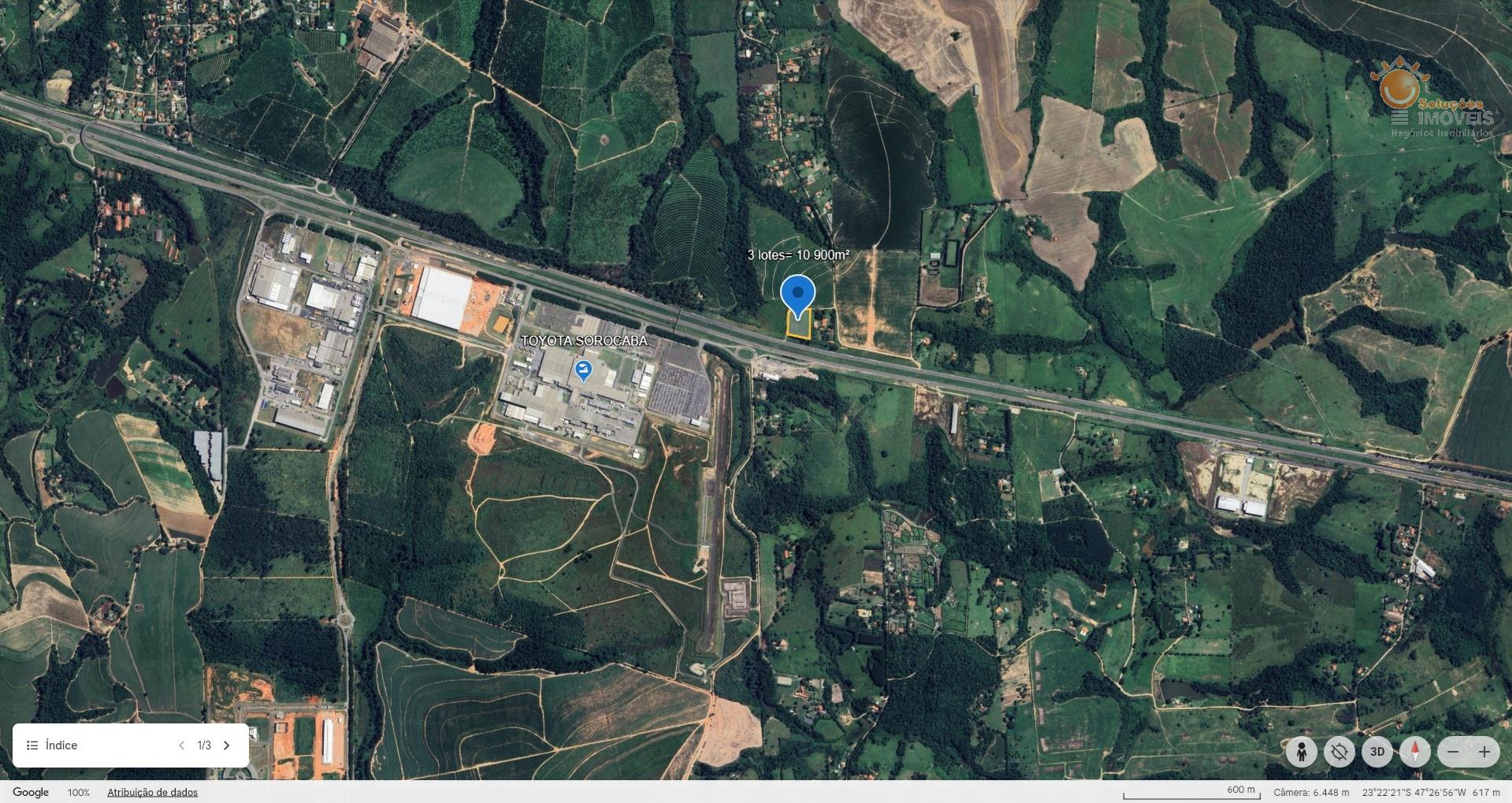Image resolution: width=1512 pixels, height=803 pixels.
Task: Enter Street View with the pegman icon
Action: [1301, 752]
